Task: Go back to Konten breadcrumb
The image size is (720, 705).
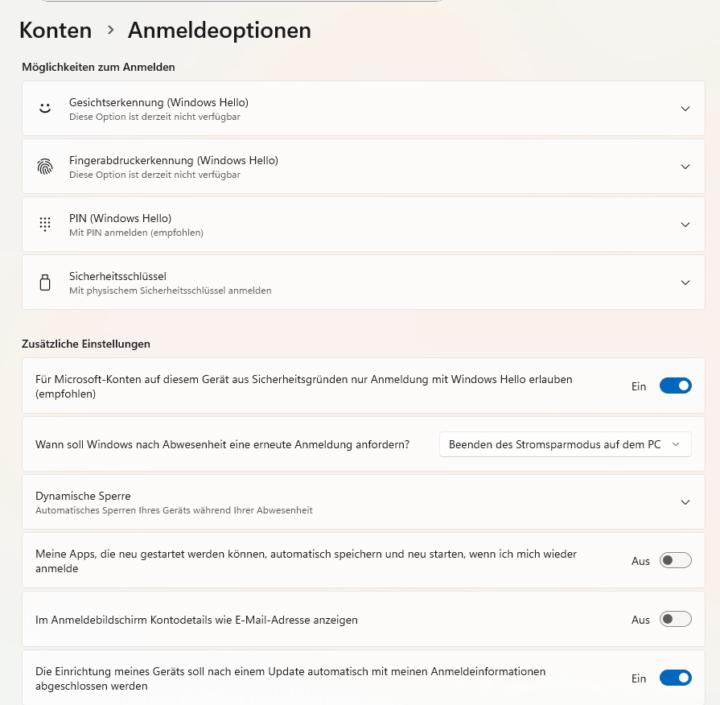Action: [55, 30]
